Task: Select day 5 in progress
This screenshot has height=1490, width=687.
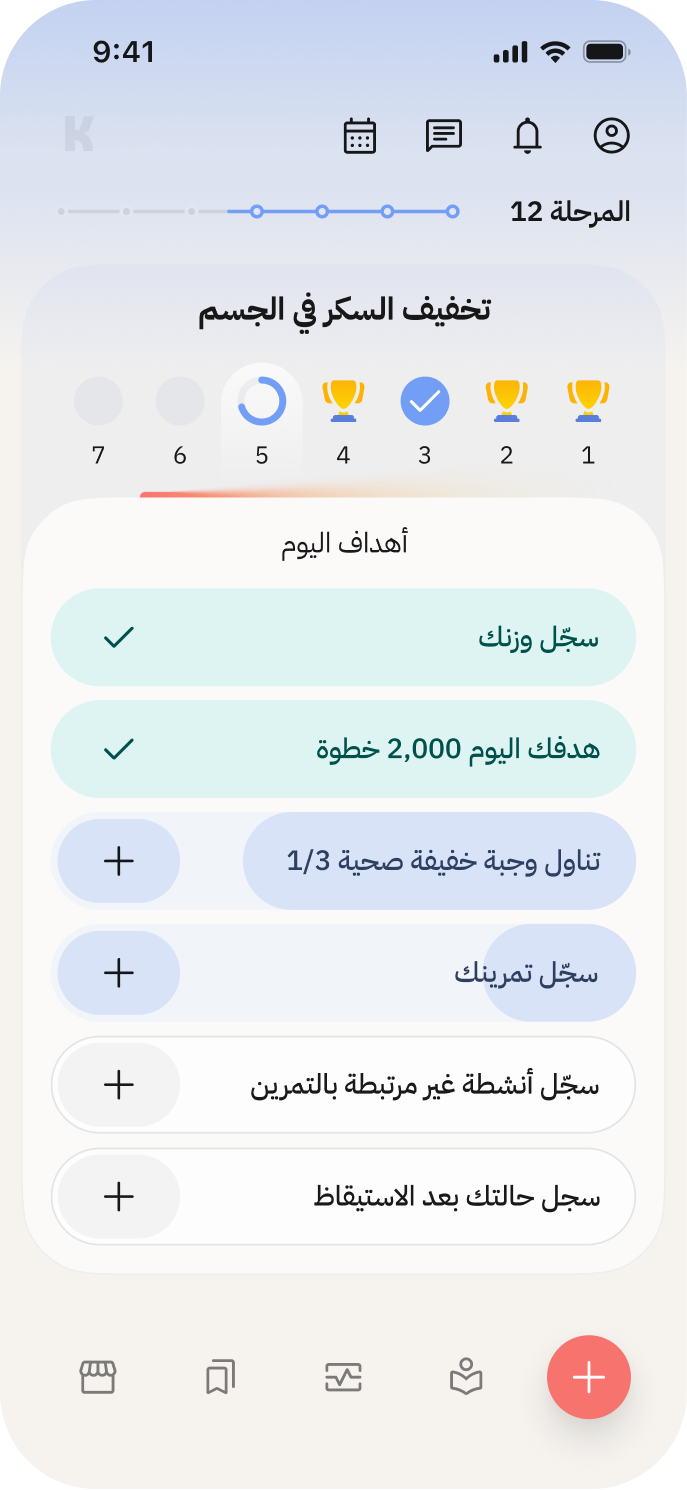Action: [x=262, y=404]
